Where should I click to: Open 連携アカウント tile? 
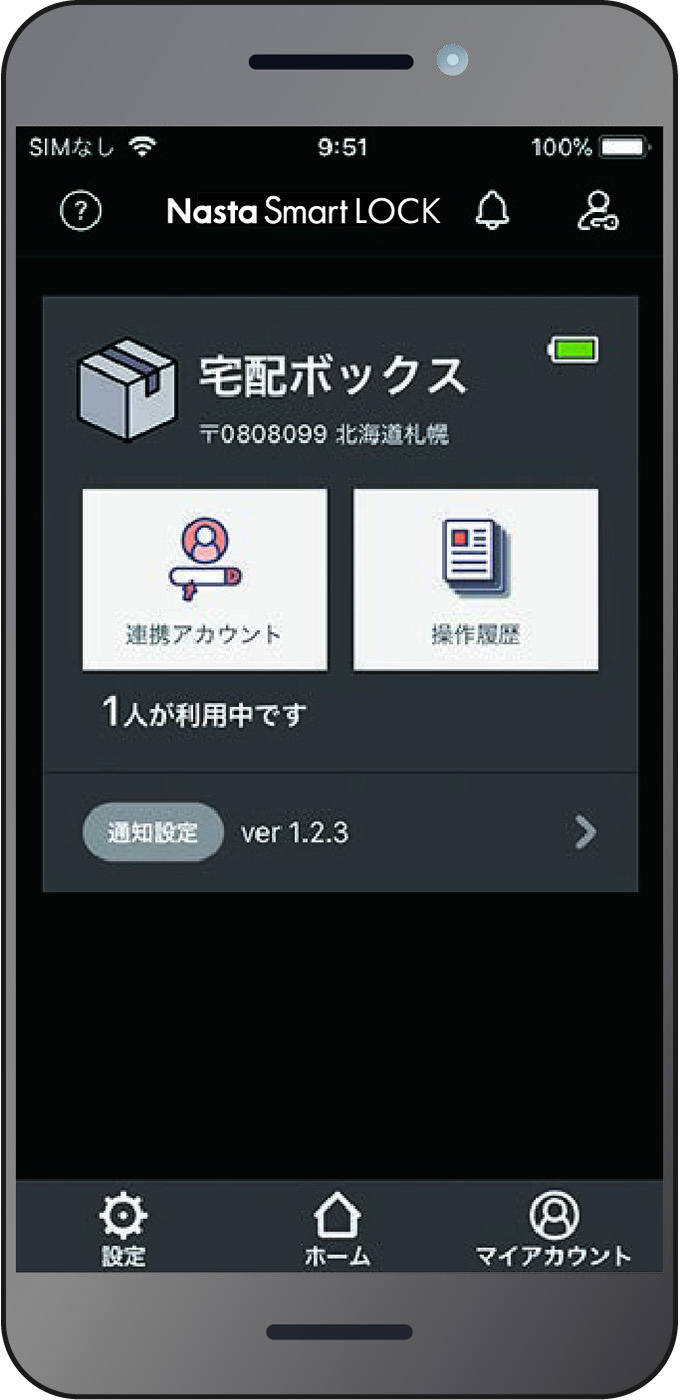[205, 580]
